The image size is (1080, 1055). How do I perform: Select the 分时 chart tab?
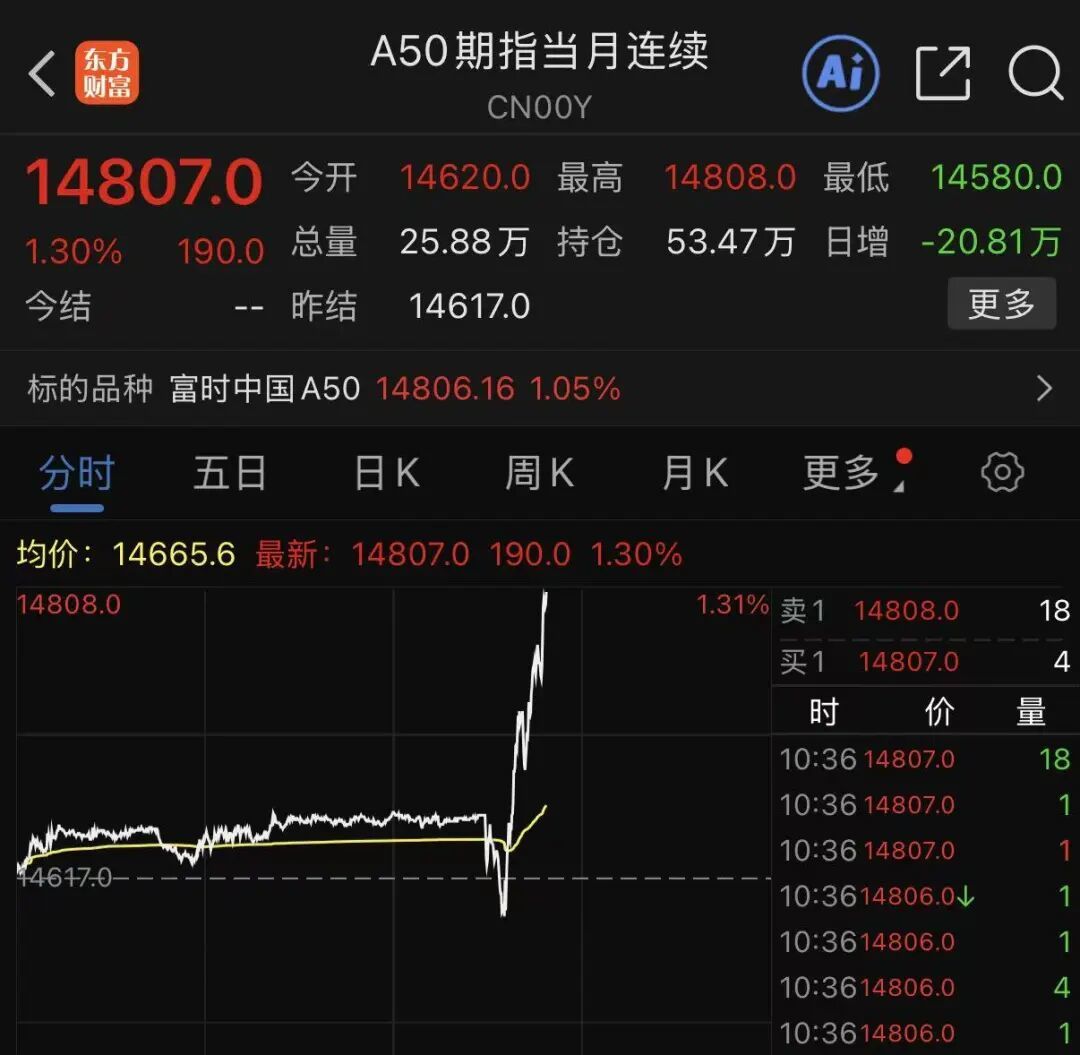pos(76,475)
